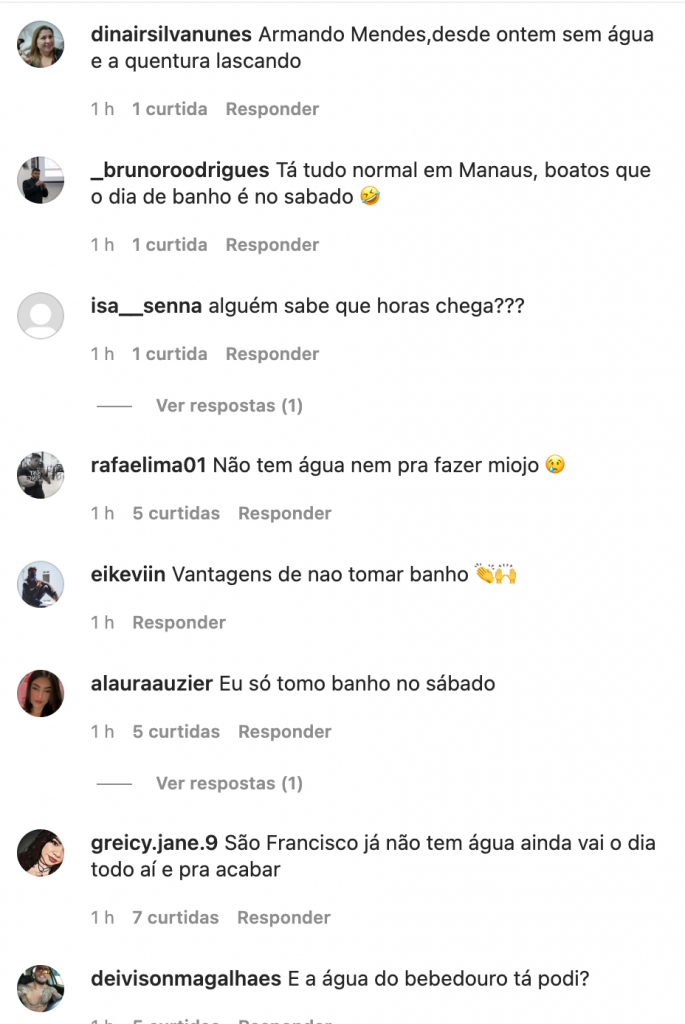Reply to rafaelima01's comment
685x1024 pixels.
click(284, 513)
